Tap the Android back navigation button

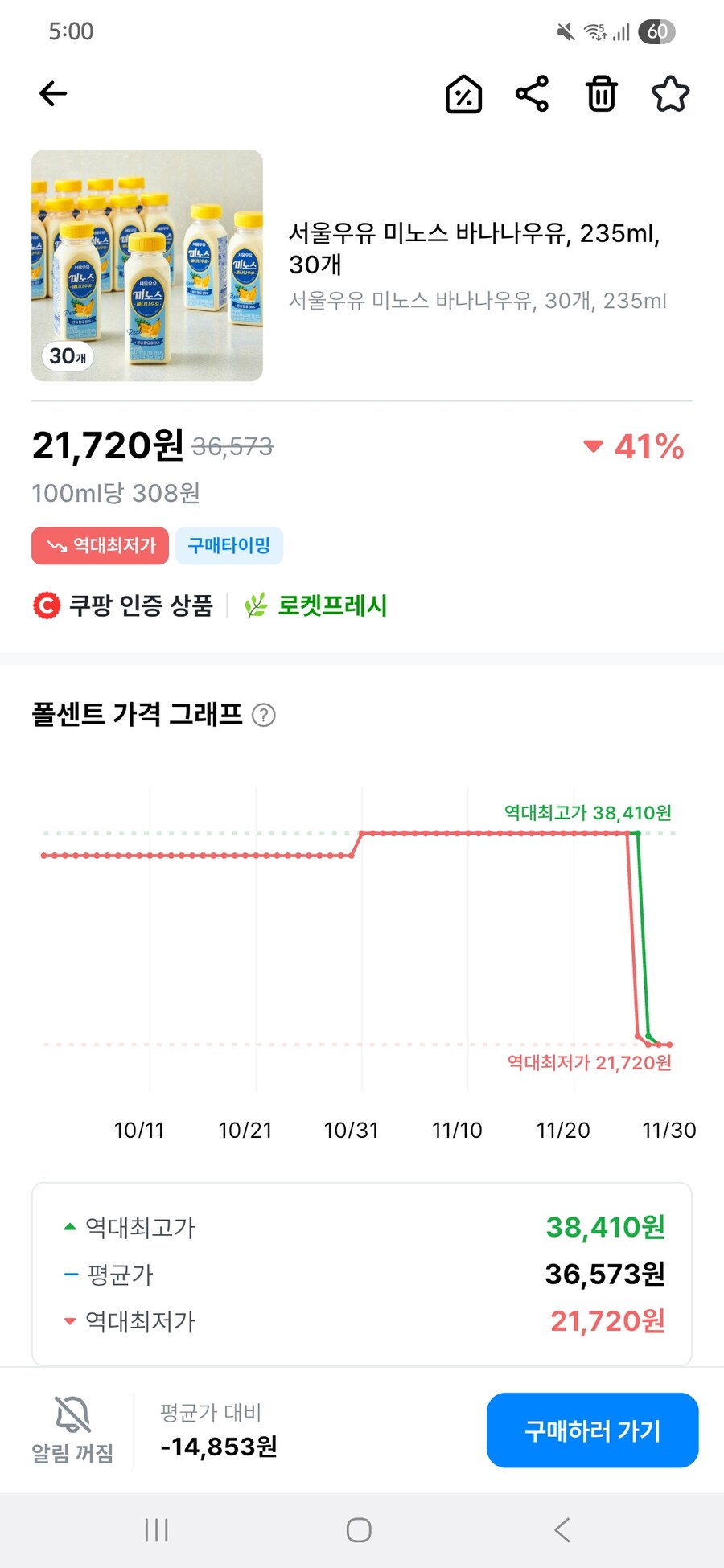pos(562,1530)
